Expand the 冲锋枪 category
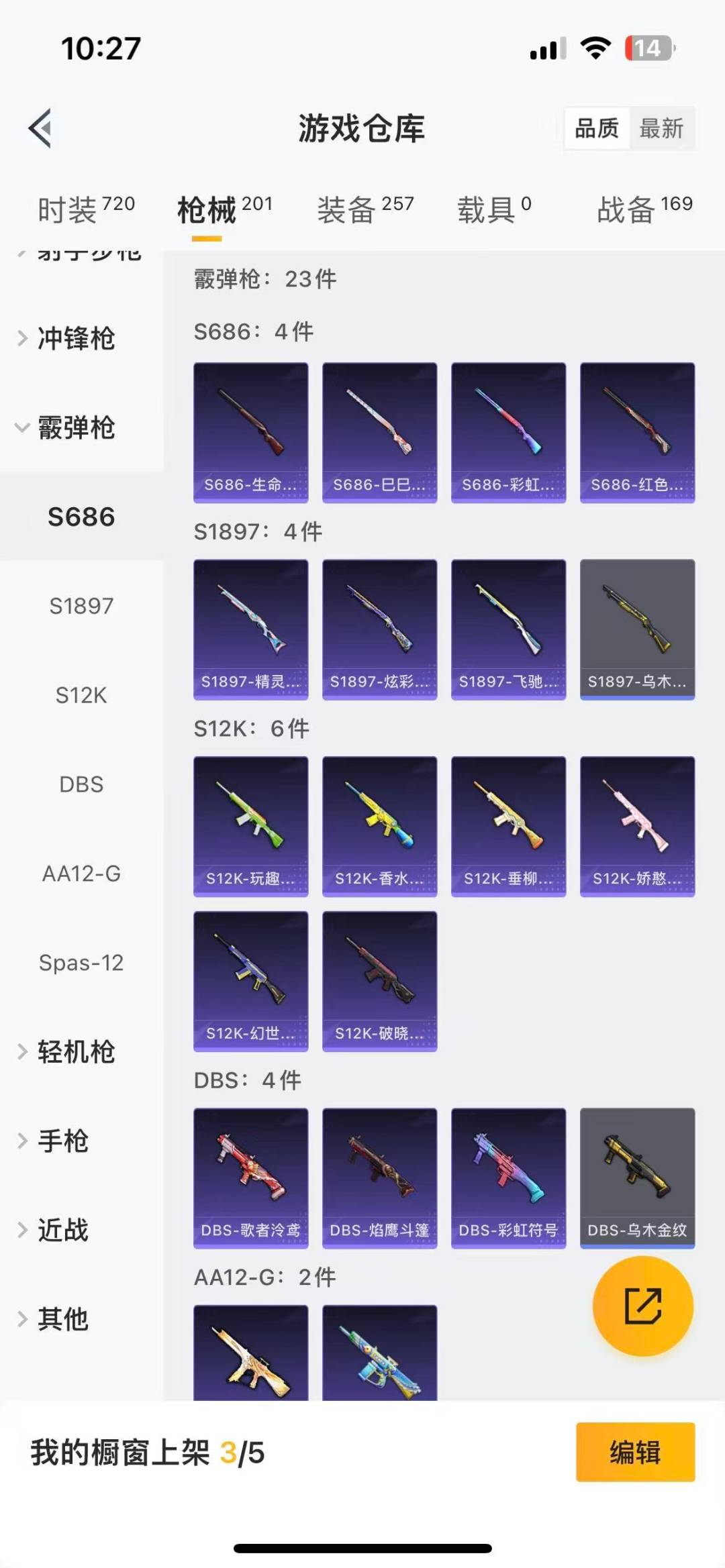 (x=75, y=338)
